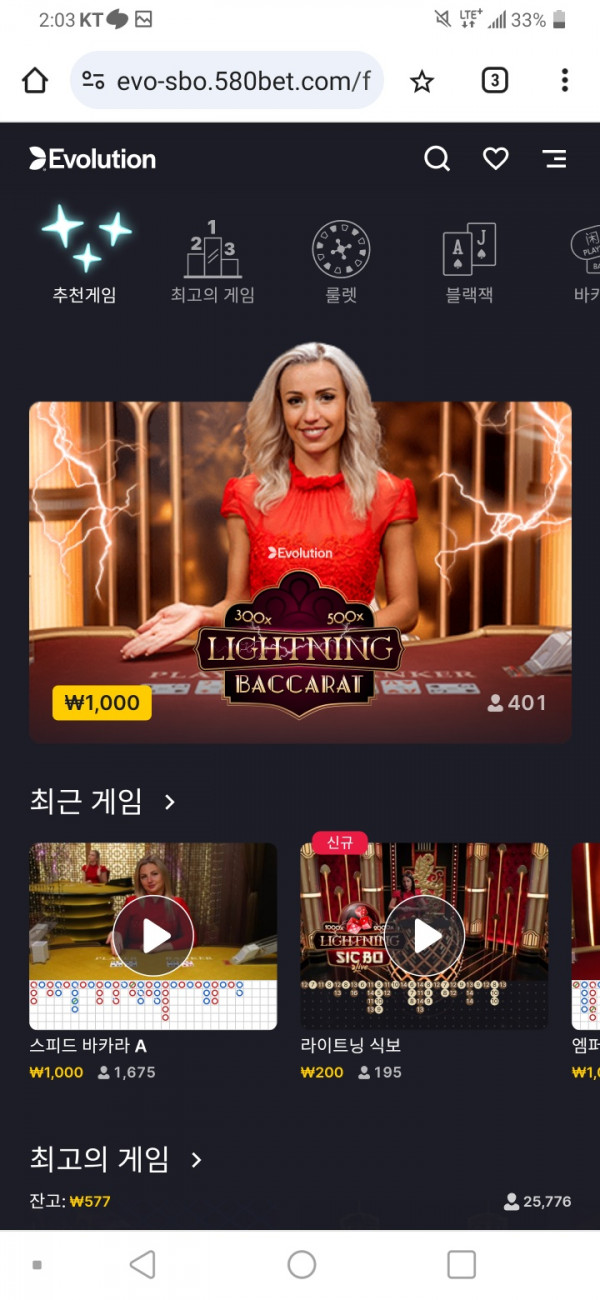This screenshot has height=1300, width=600.
Task: Tap the browser home button
Action: point(35,81)
